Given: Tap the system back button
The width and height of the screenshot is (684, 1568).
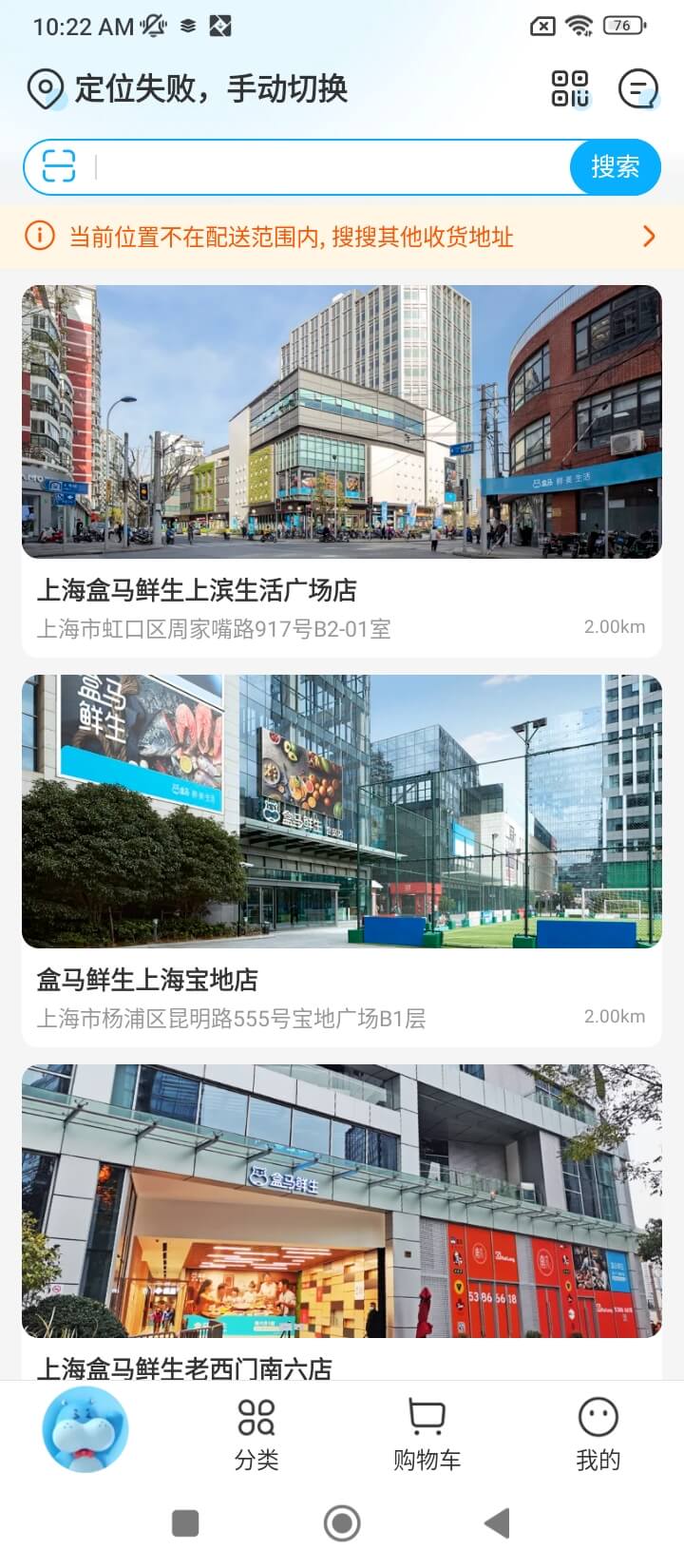Looking at the screenshot, I should [x=497, y=1523].
